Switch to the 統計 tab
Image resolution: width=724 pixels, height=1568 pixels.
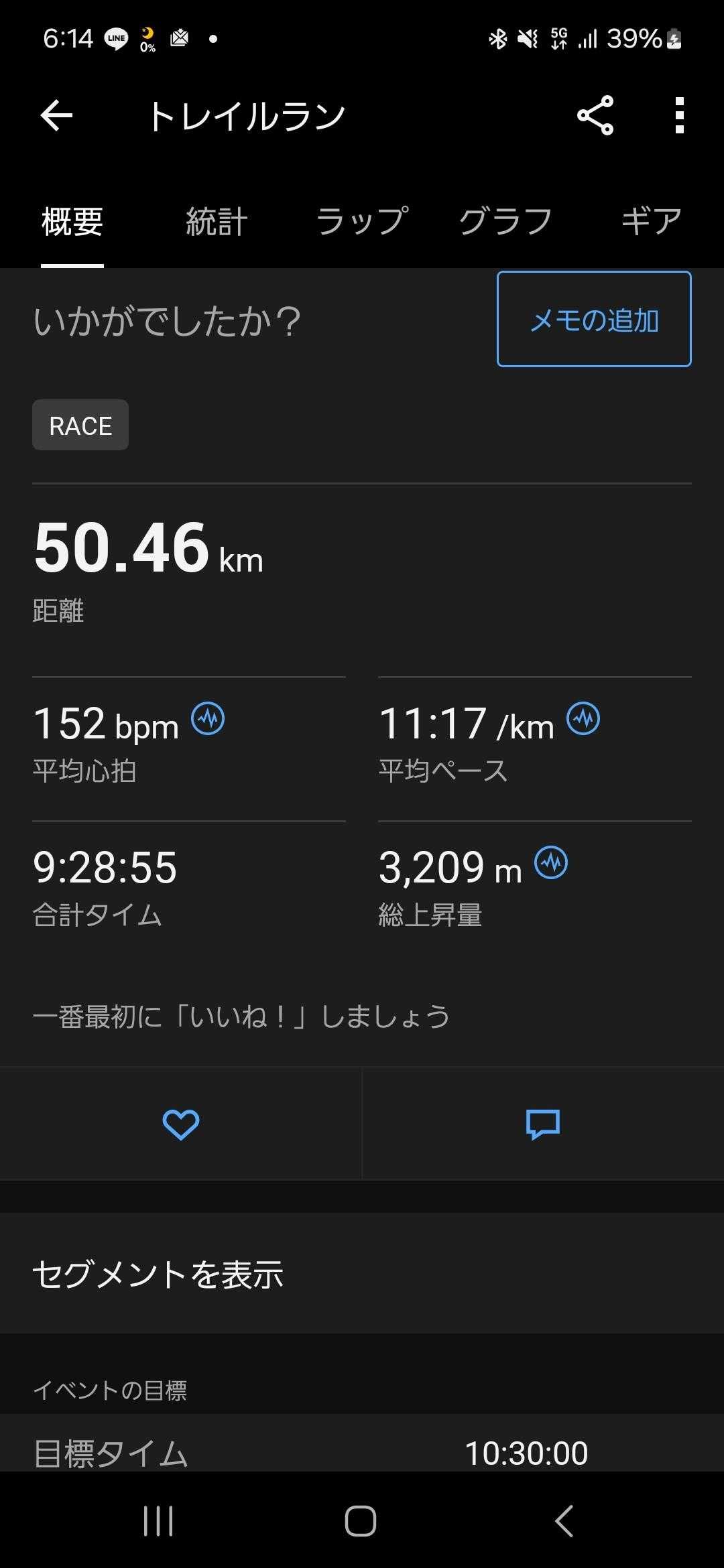(x=217, y=221)
